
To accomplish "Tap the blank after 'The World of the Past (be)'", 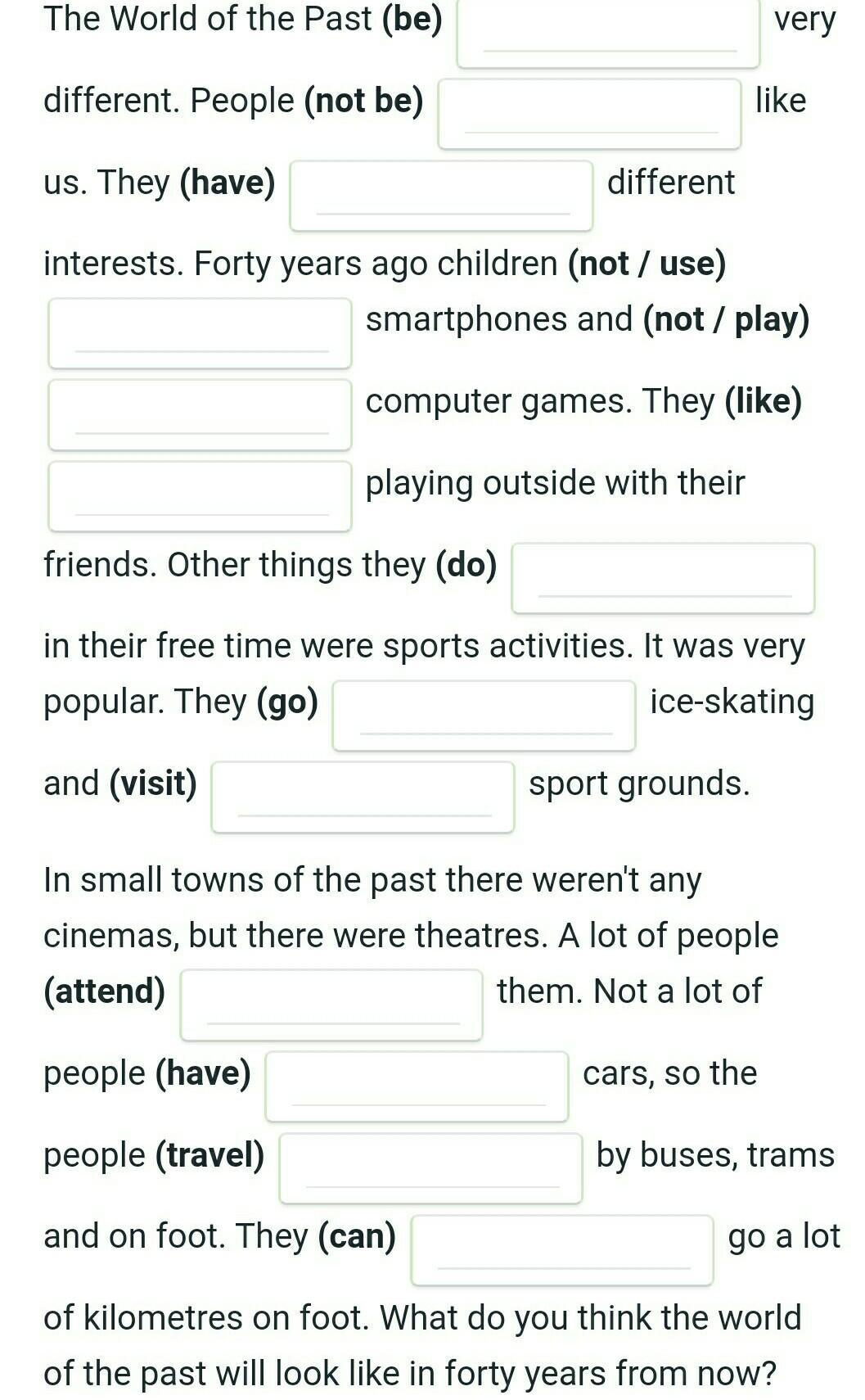I will coord(608,31).
